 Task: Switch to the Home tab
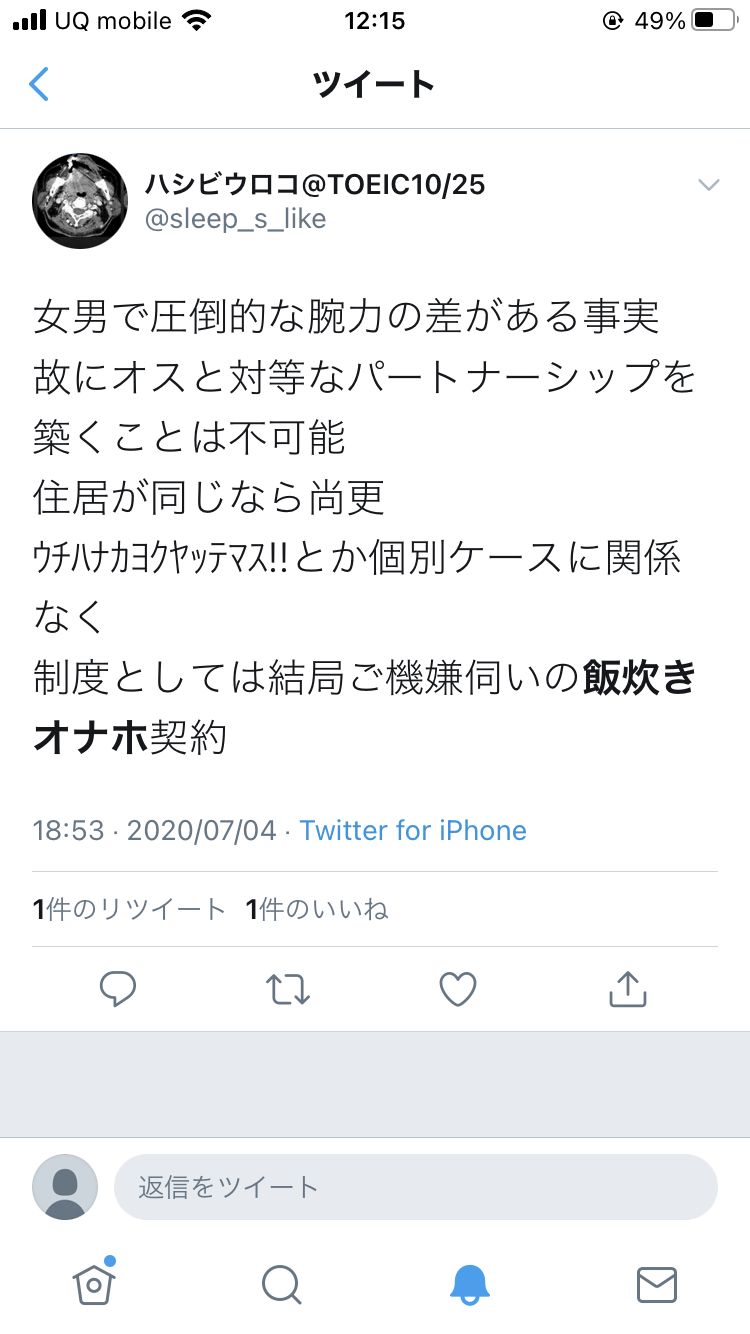point(93,1283)
